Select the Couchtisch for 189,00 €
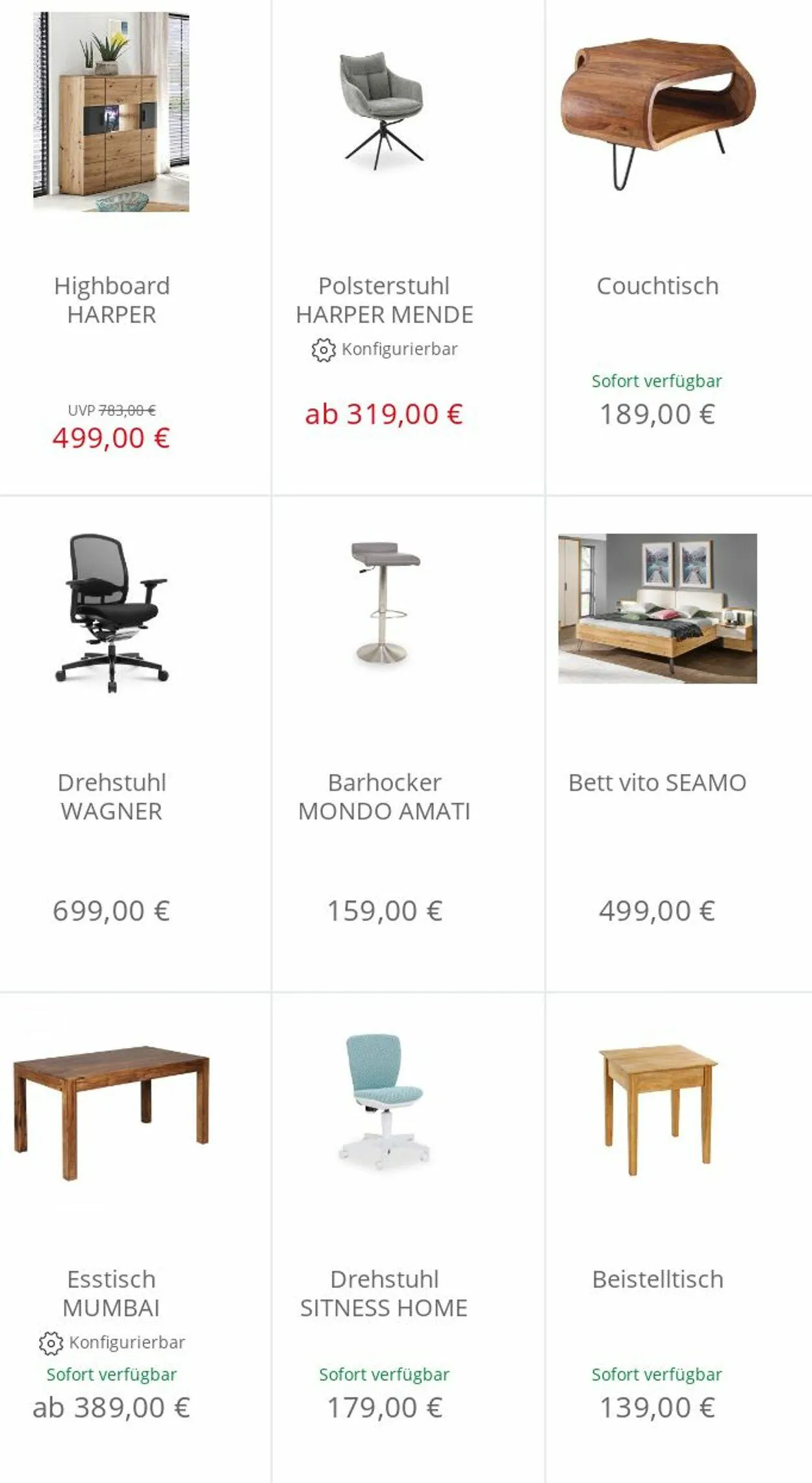812x1483 pixels. pos(657,286)
